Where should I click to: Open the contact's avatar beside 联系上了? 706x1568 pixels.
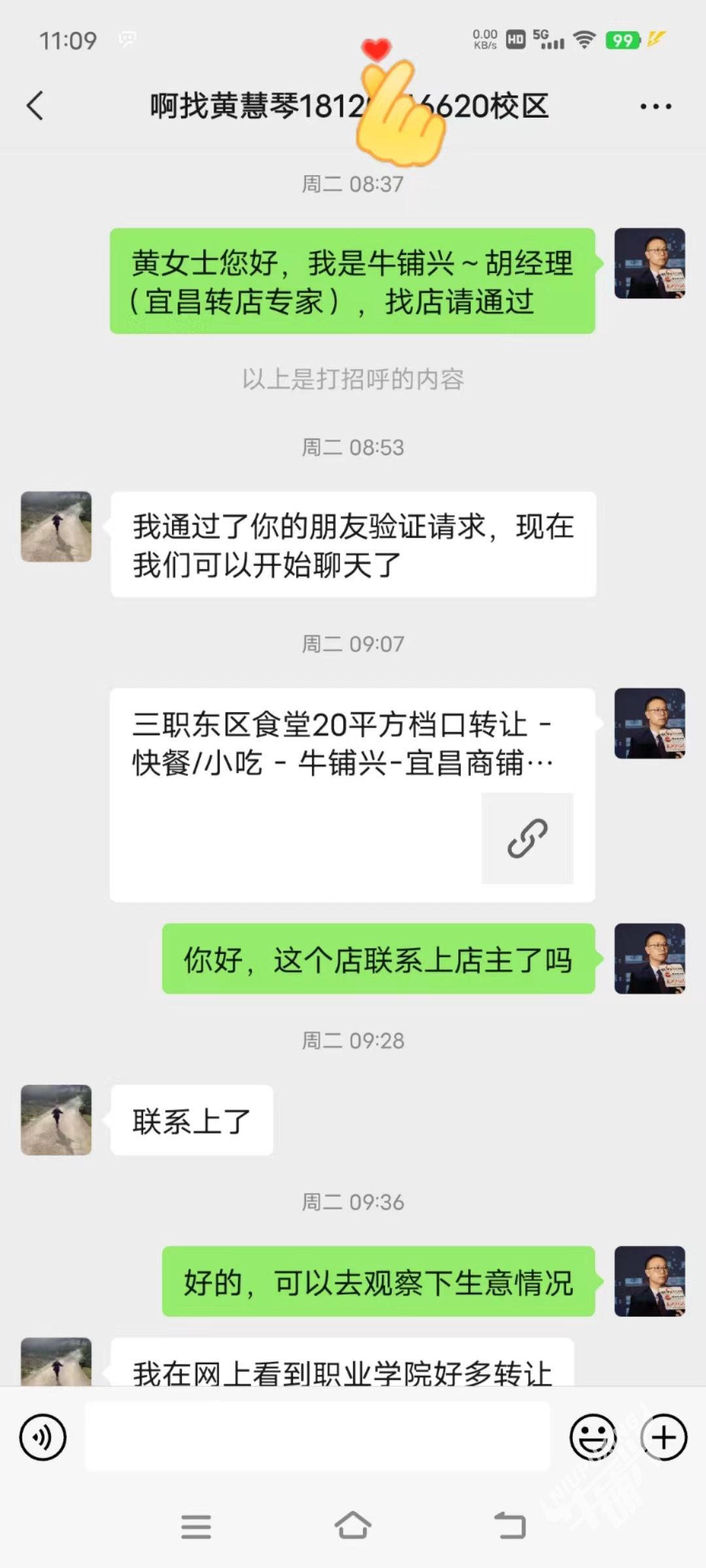(x=56, y=1120)
